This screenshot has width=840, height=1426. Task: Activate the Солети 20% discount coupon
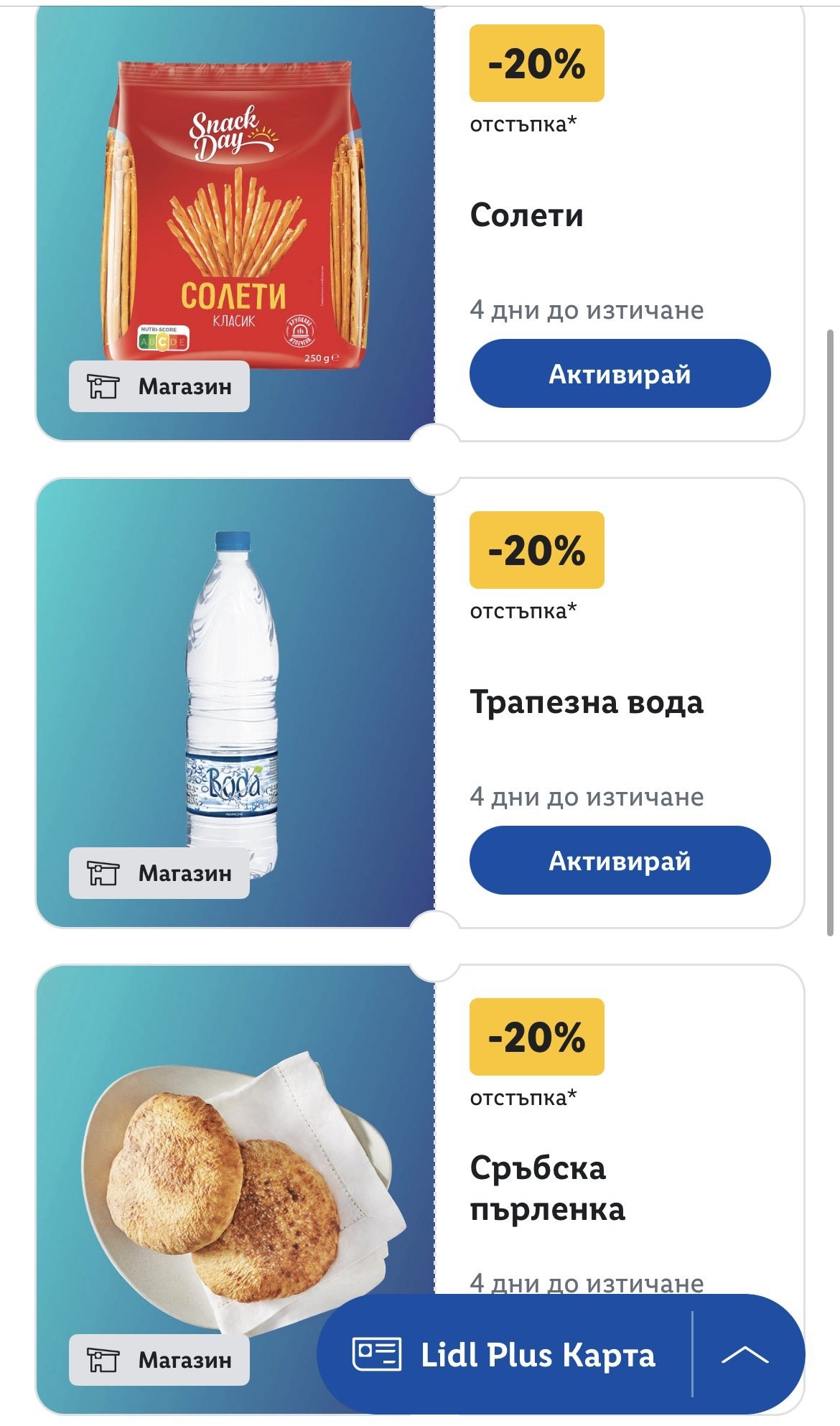(619, 374)
